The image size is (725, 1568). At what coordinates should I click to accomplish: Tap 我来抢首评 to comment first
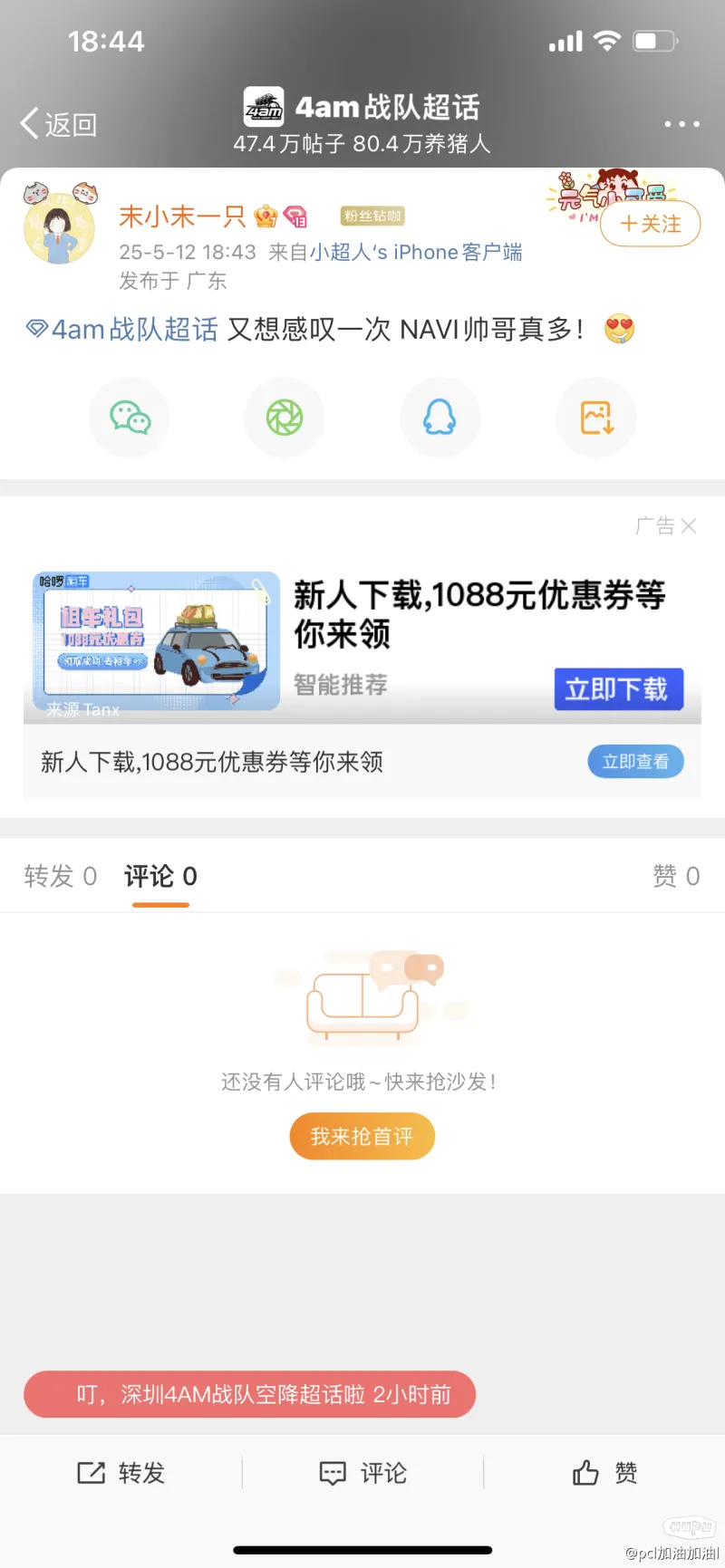[x=362, y=1136]
